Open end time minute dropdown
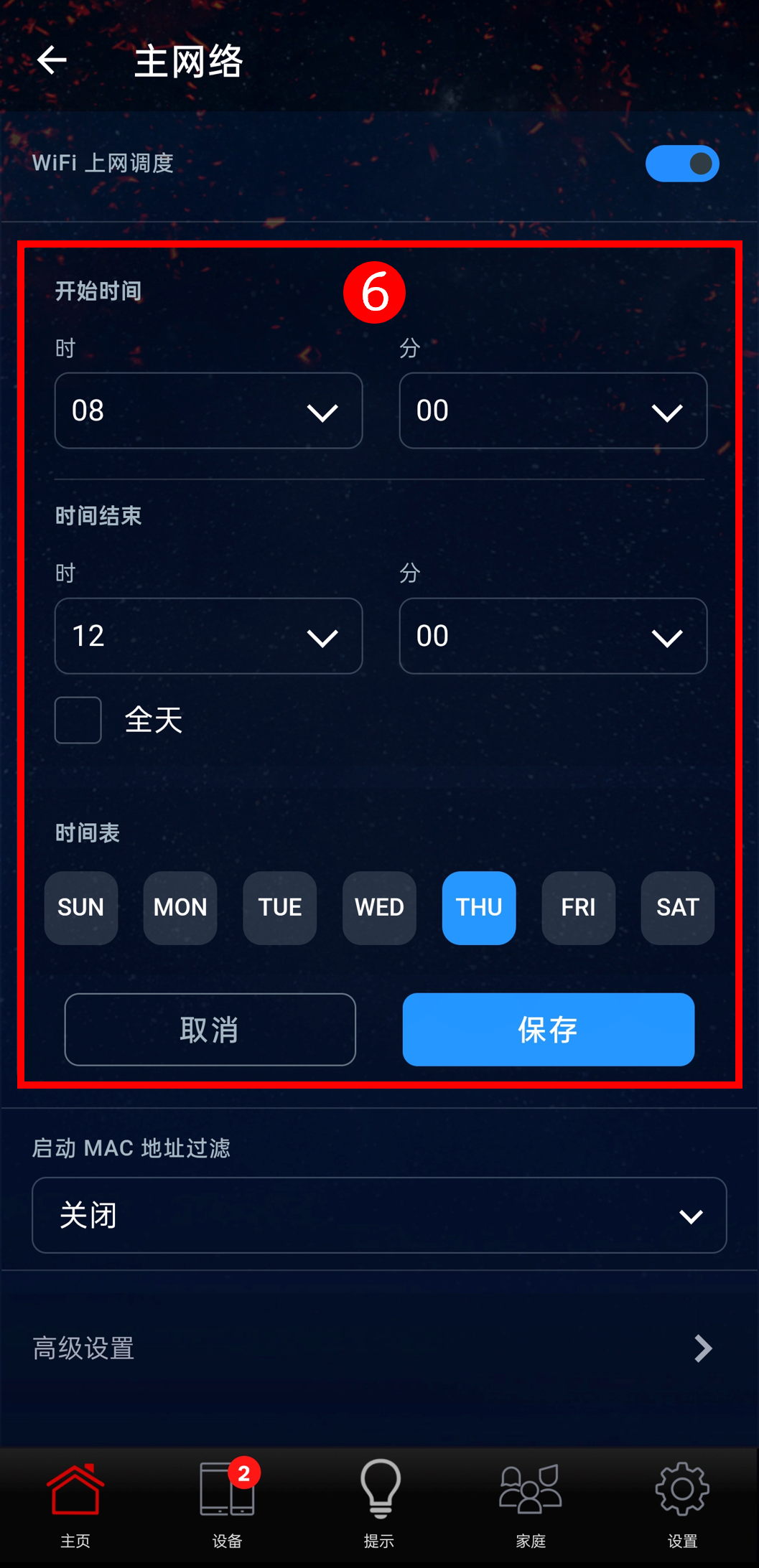The height and width of the screenshot is (1568, 759). coord(553,636)
